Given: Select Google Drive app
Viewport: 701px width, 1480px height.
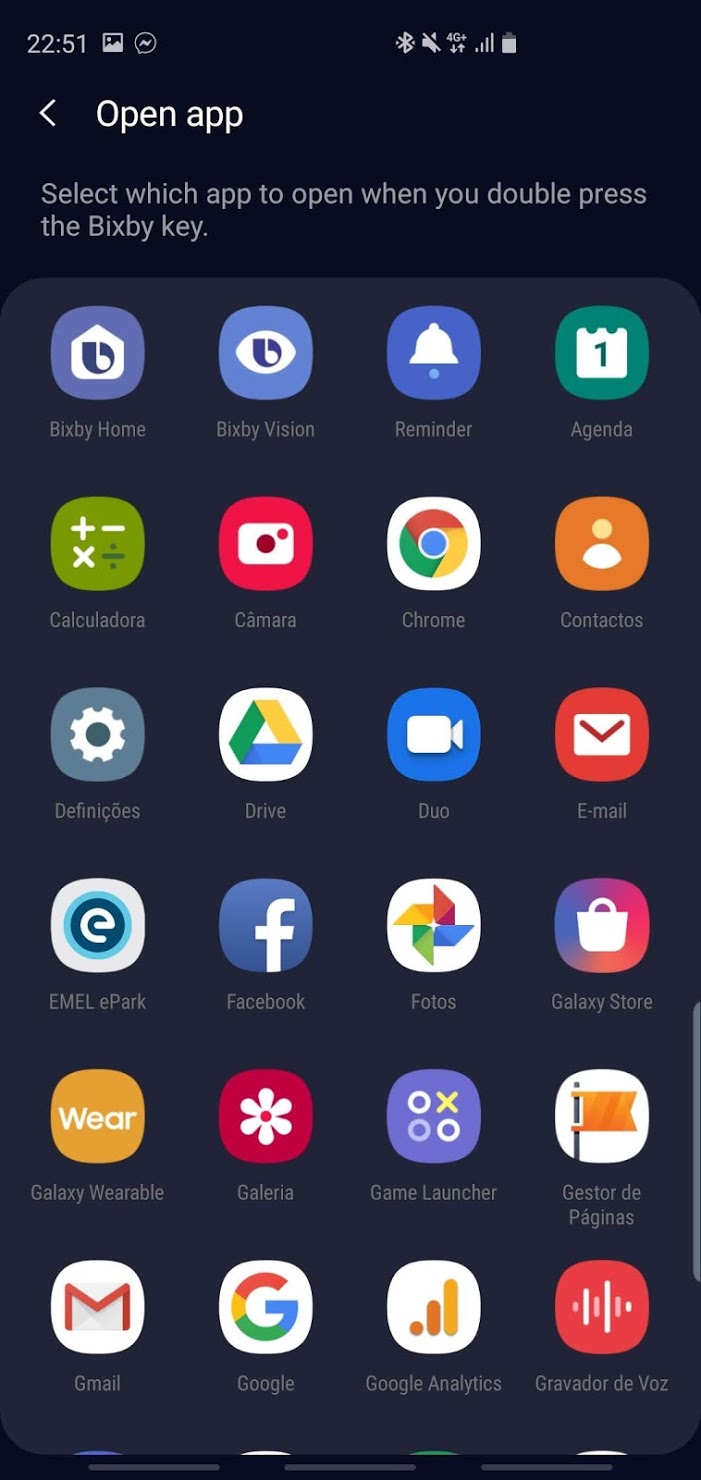Looking at the screenshot, I should pyautogui.click(x=266, y=736).
